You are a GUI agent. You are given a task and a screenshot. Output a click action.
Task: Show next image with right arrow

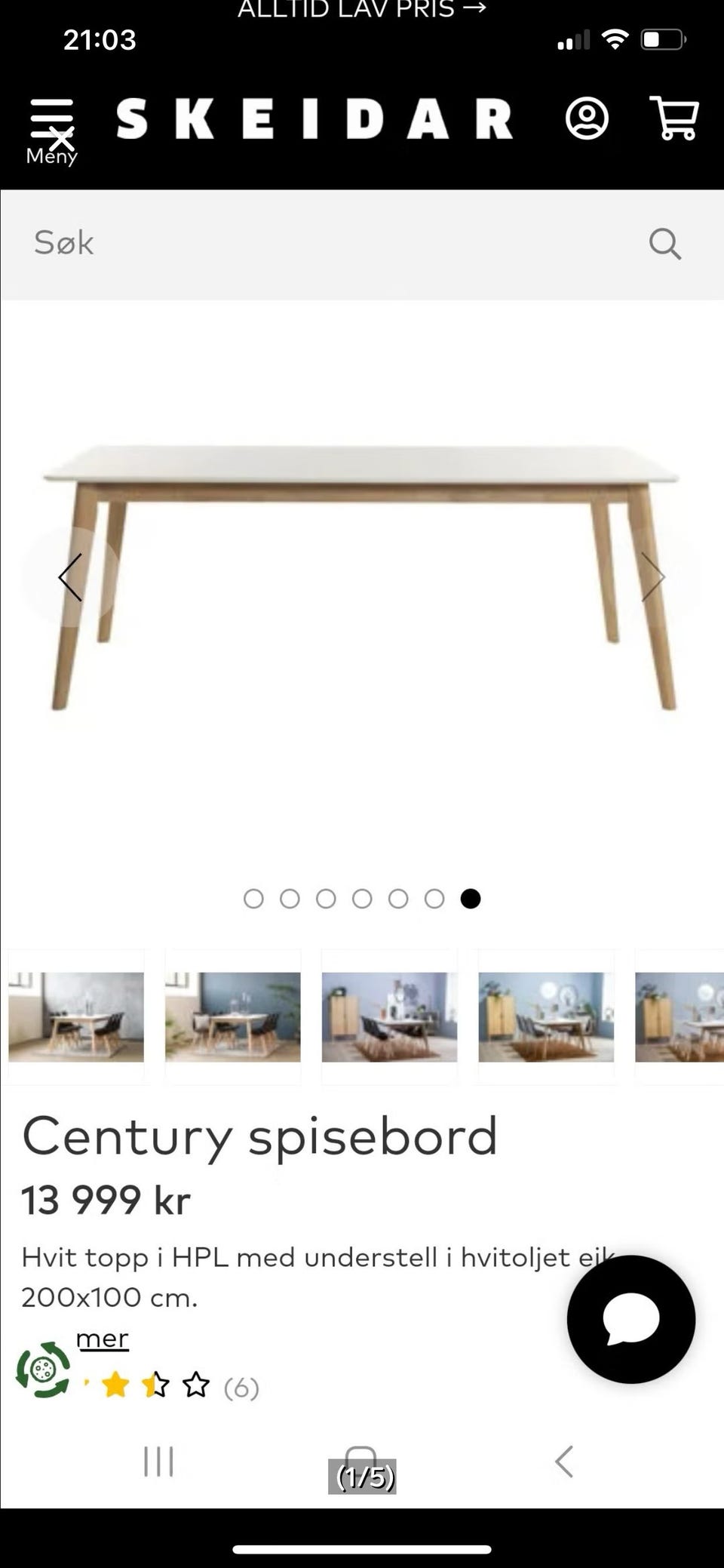[x=654, y=576]
